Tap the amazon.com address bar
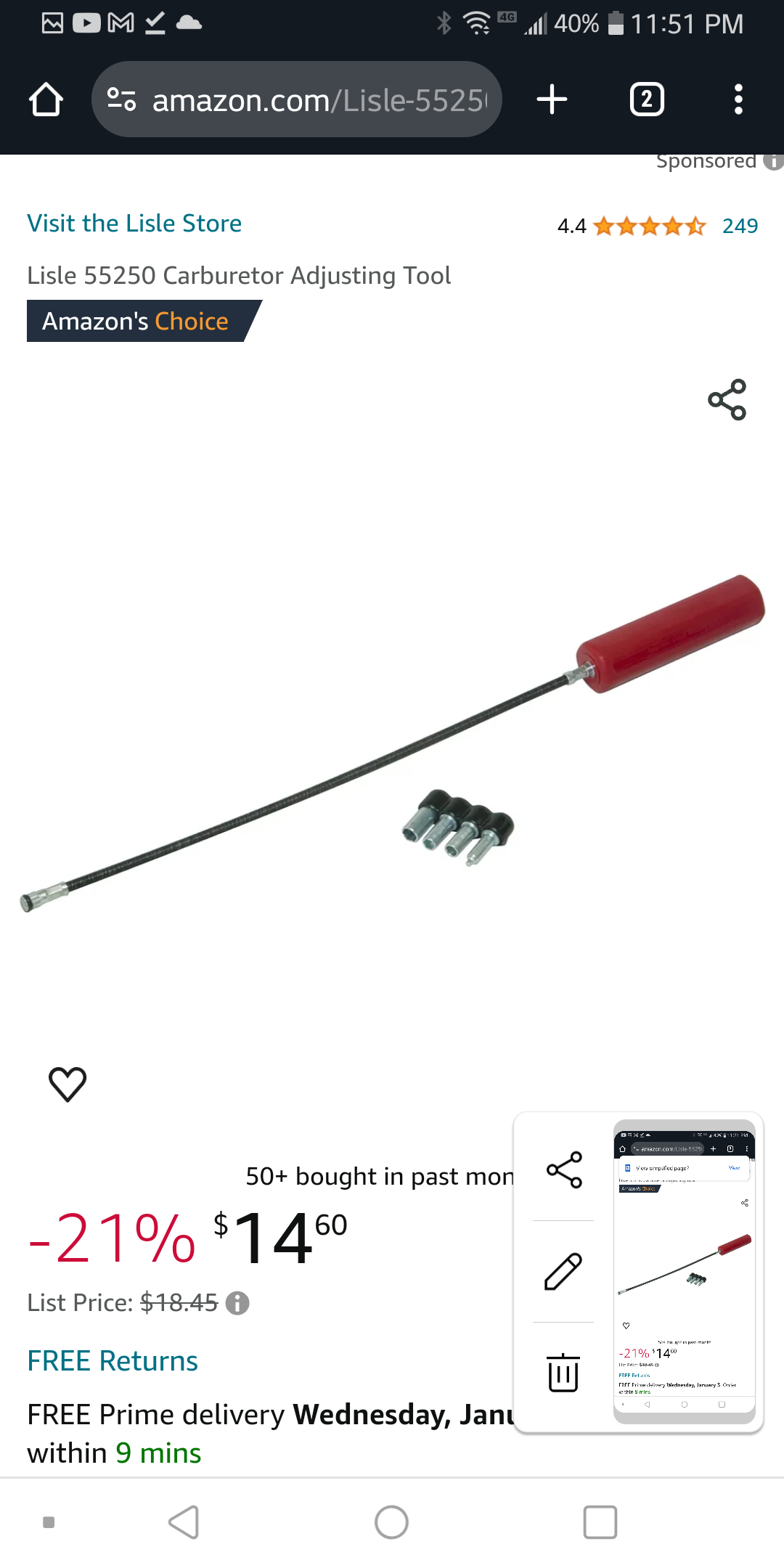Screen dimensions: 784x1568 pyautogui.click(x=297, y=99)
